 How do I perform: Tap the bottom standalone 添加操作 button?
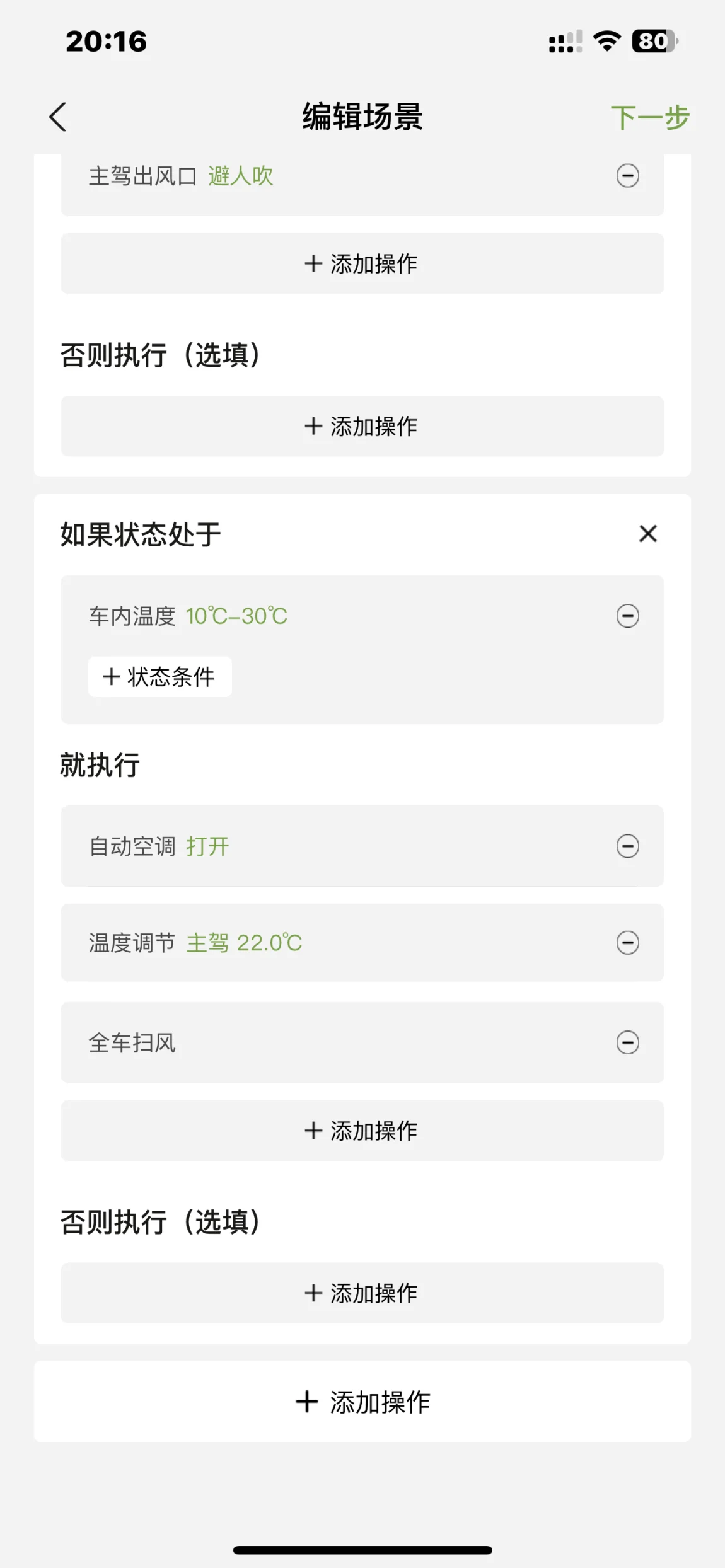pyautogui.click(x=362, y=1402)
